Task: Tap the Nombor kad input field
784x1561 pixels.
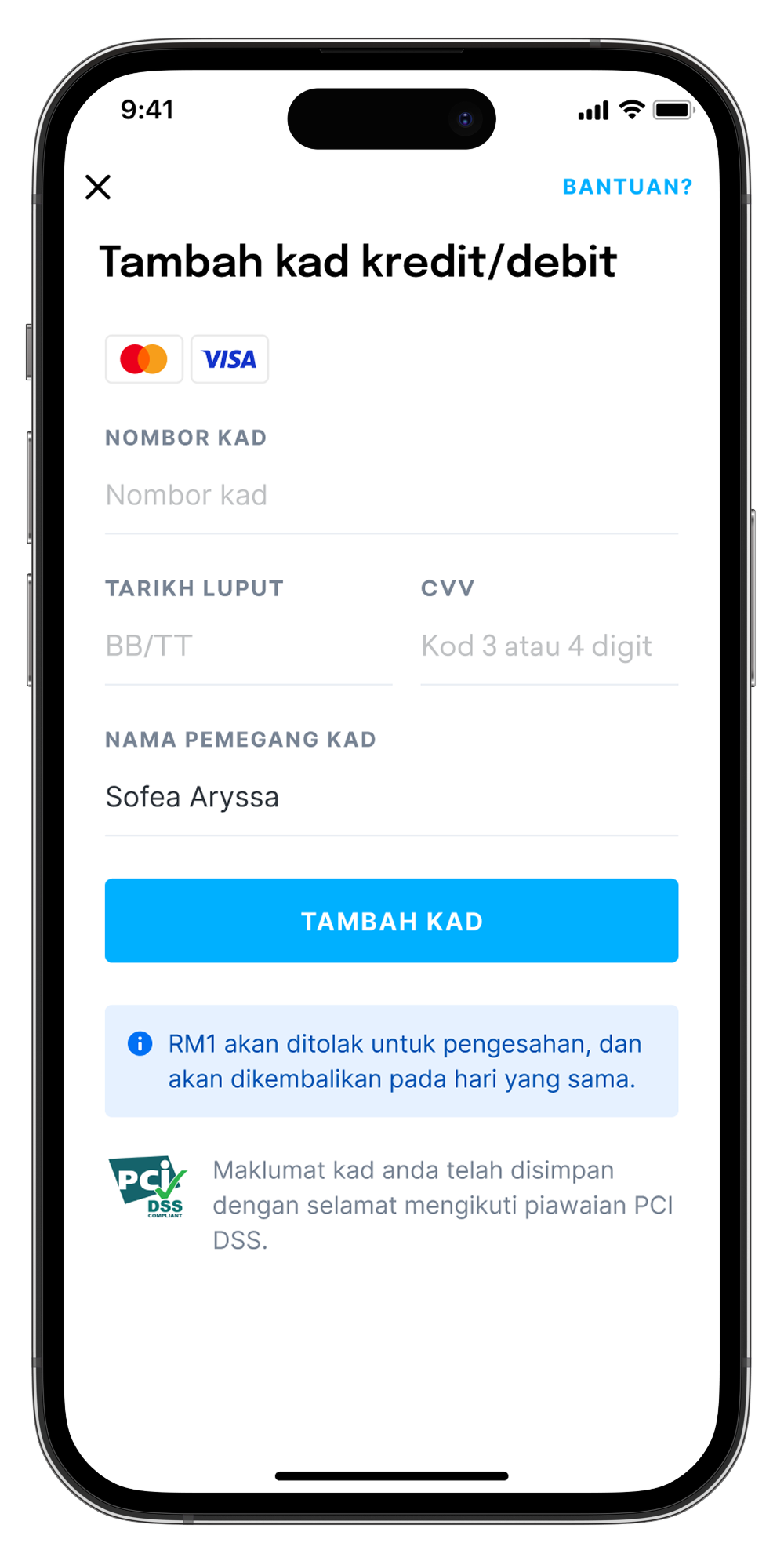Action: pyautogui.click(x=390, y=496)
